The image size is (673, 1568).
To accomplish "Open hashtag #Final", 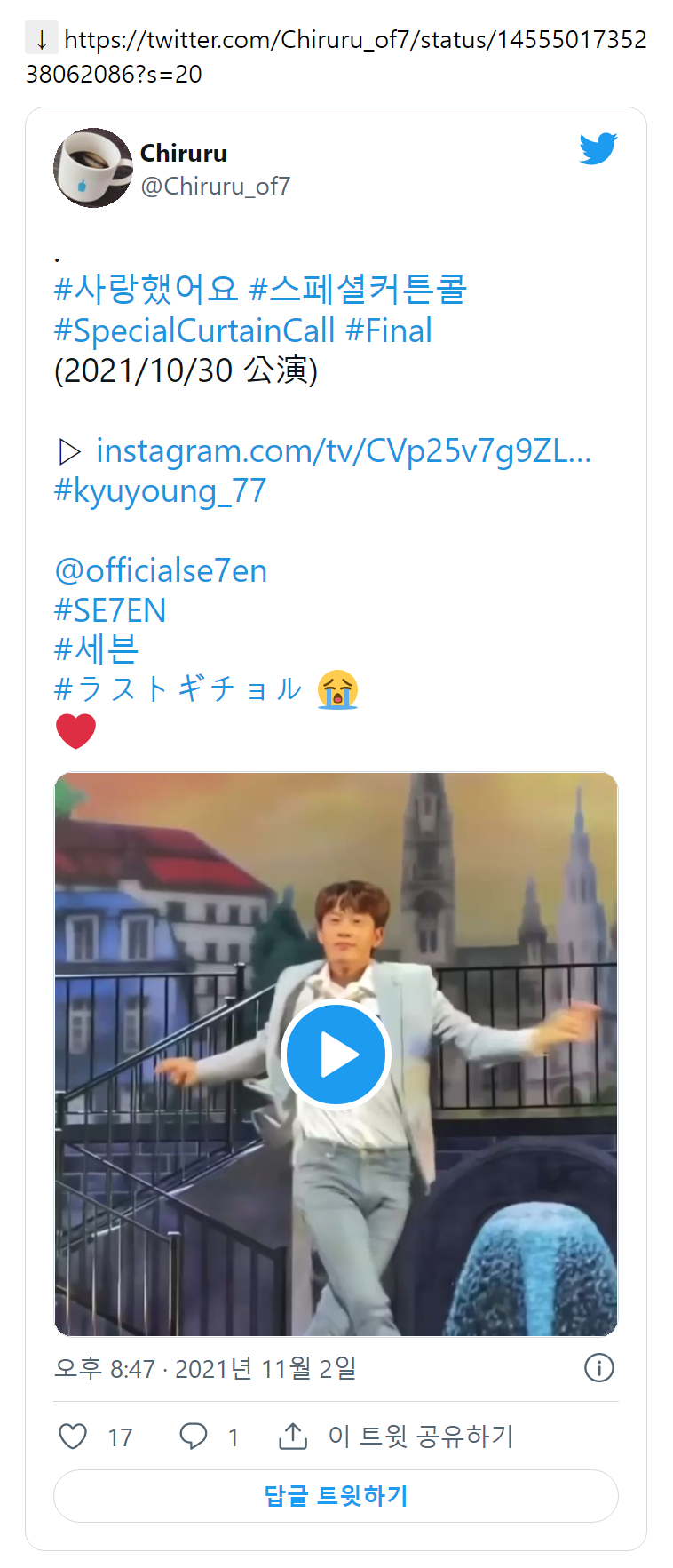I will pyautogui.click(x=389, y=330).
